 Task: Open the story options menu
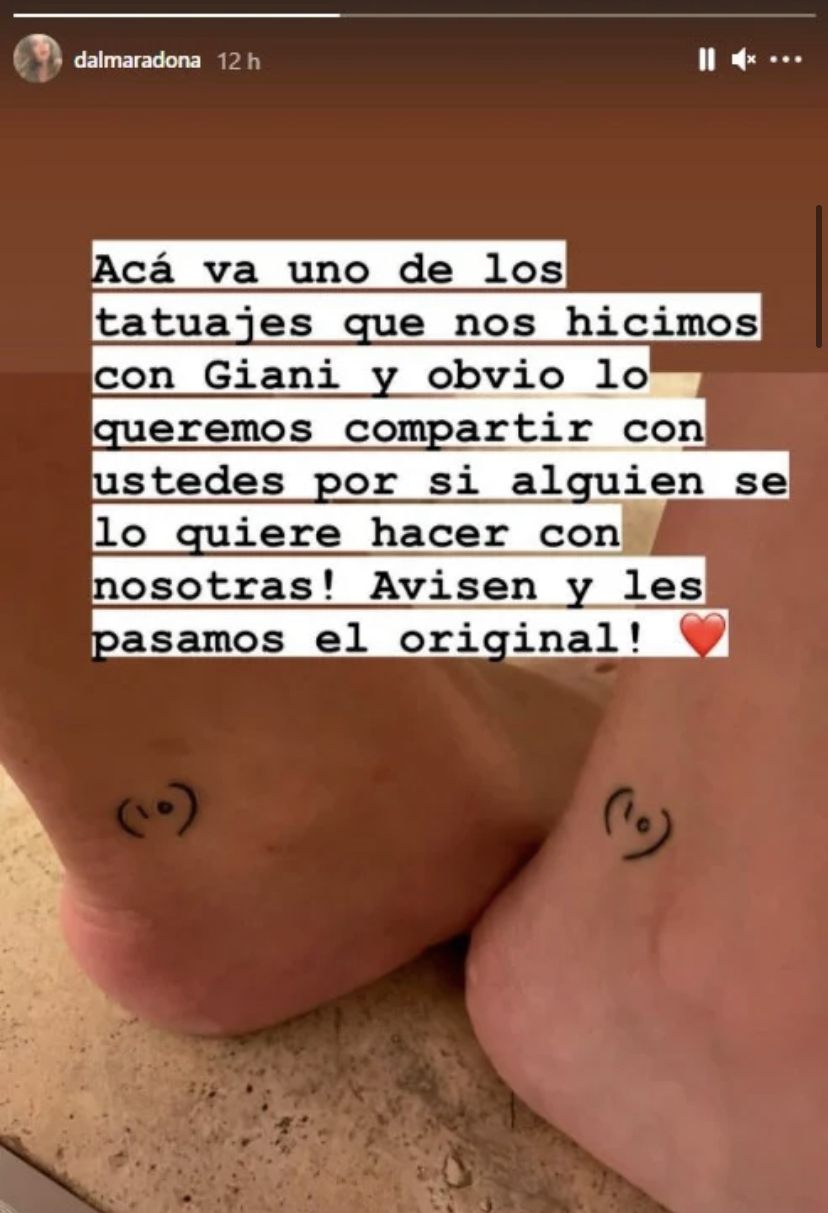pyautogui.click(x=787, y=60)
